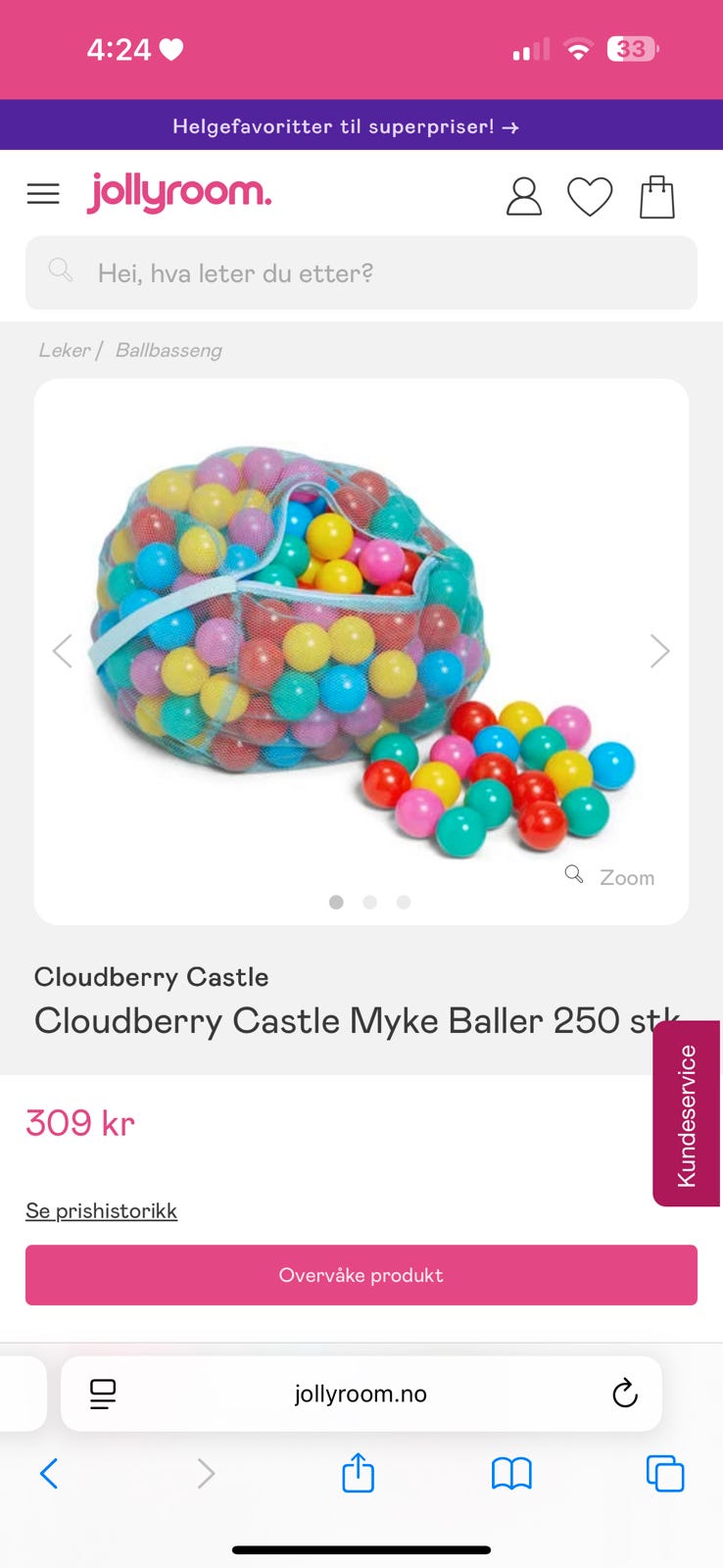Screen dimensions: 723x1568
Task: Tap the Zoom magnifier on product image
Action: tap(574, 874)
